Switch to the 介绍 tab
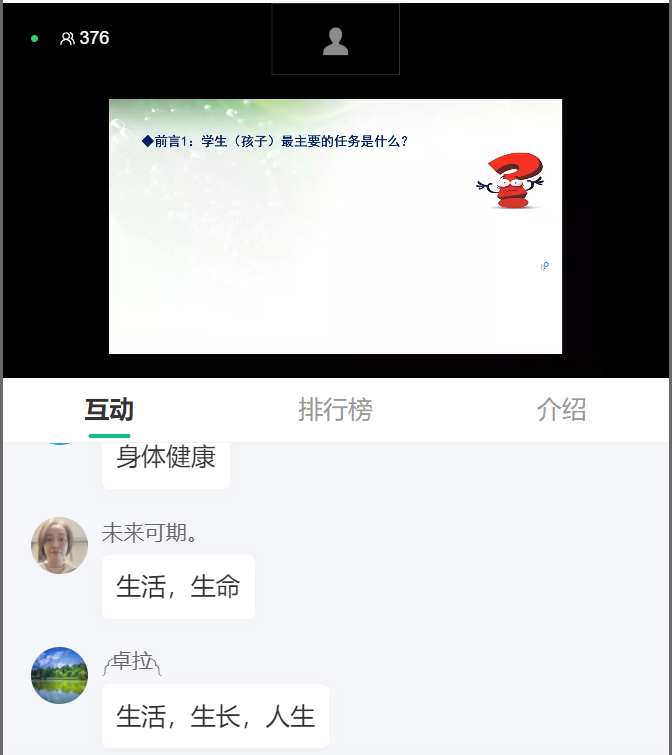Image resolution: width=672 pixels, height=755 pixels. coord(561,410)
